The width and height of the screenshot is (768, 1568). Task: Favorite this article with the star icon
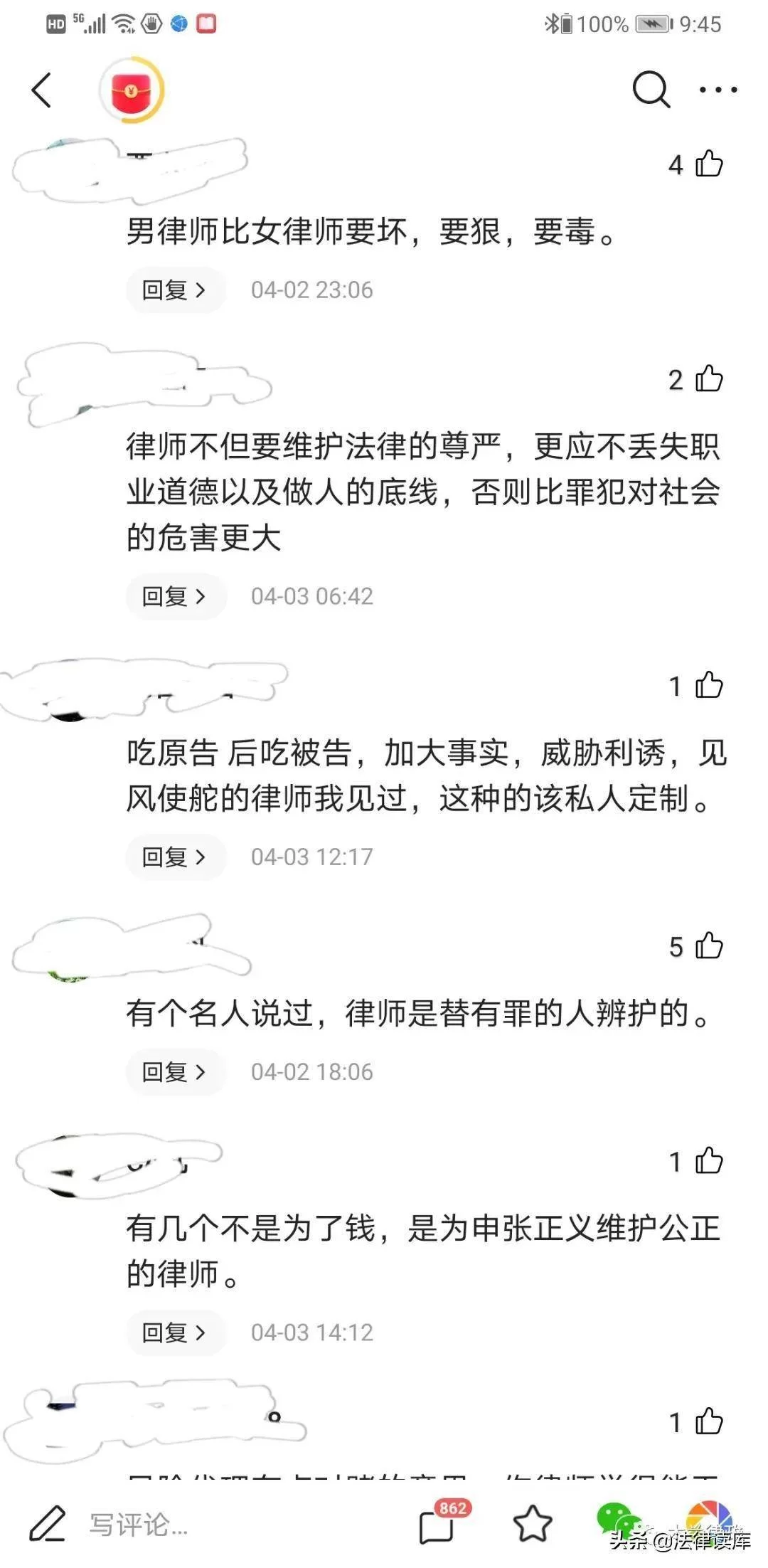coord(532,1523)
